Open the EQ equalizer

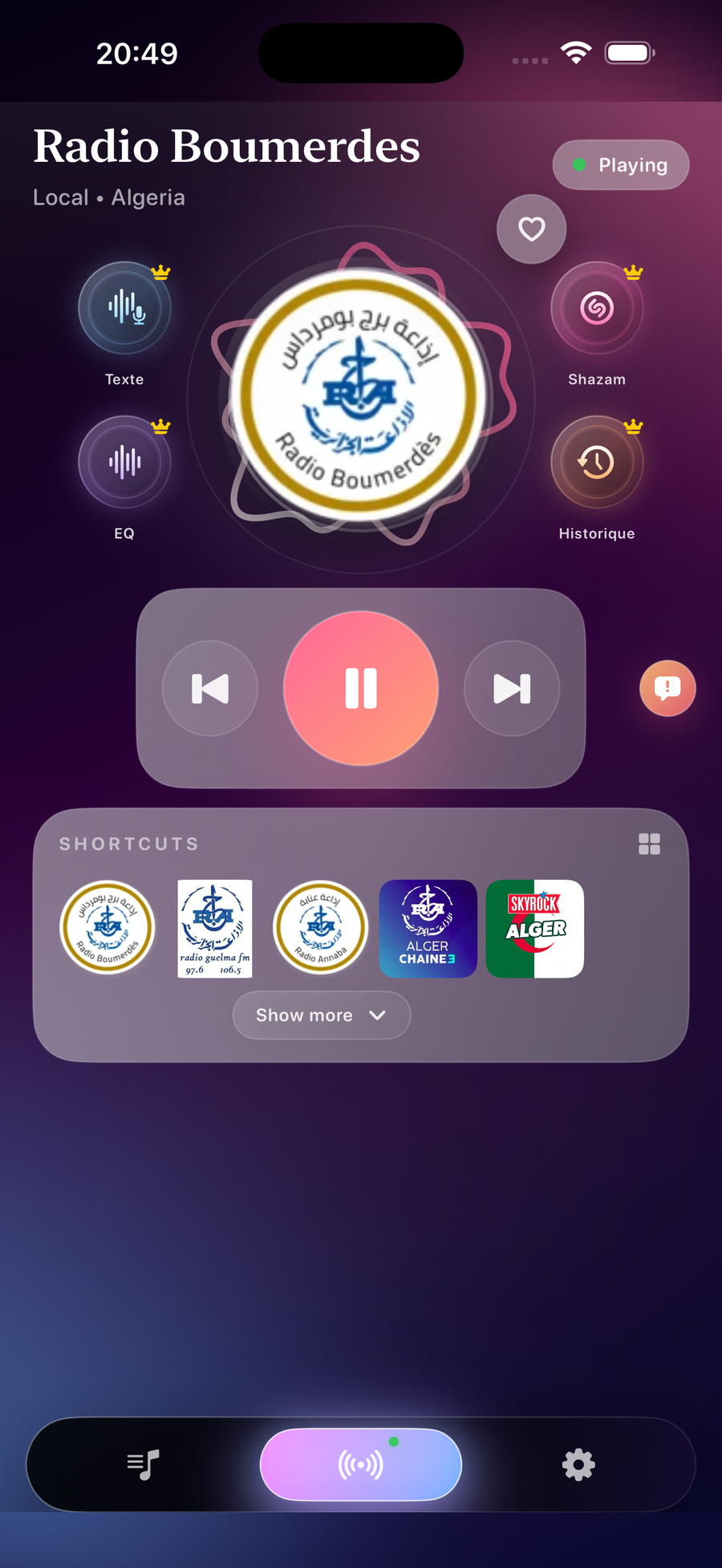[x=124, y=462]
